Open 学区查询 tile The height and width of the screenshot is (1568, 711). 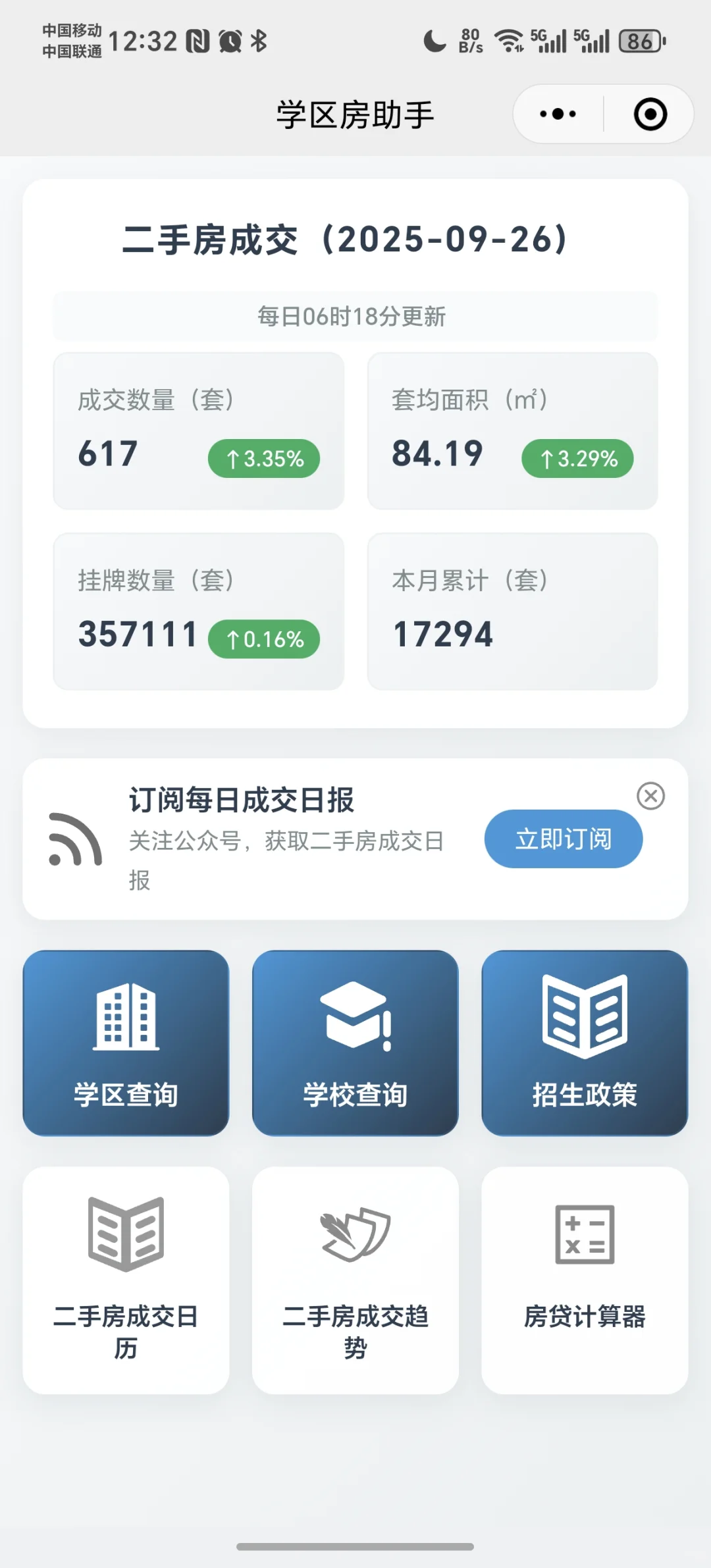coord(126,1043)
